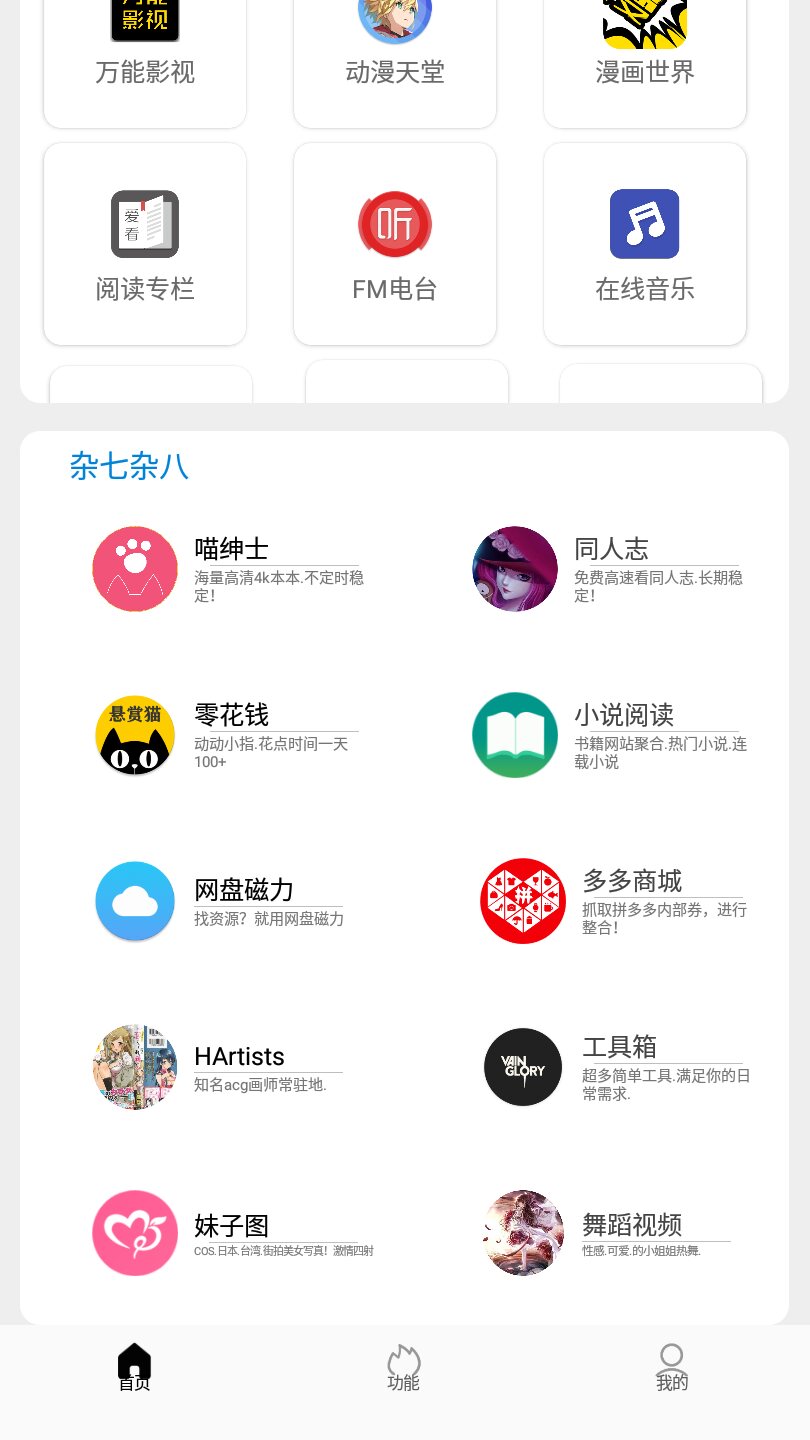810x1440 pixels.
Task: Open 多多商城
Action: tap(613, 901)
